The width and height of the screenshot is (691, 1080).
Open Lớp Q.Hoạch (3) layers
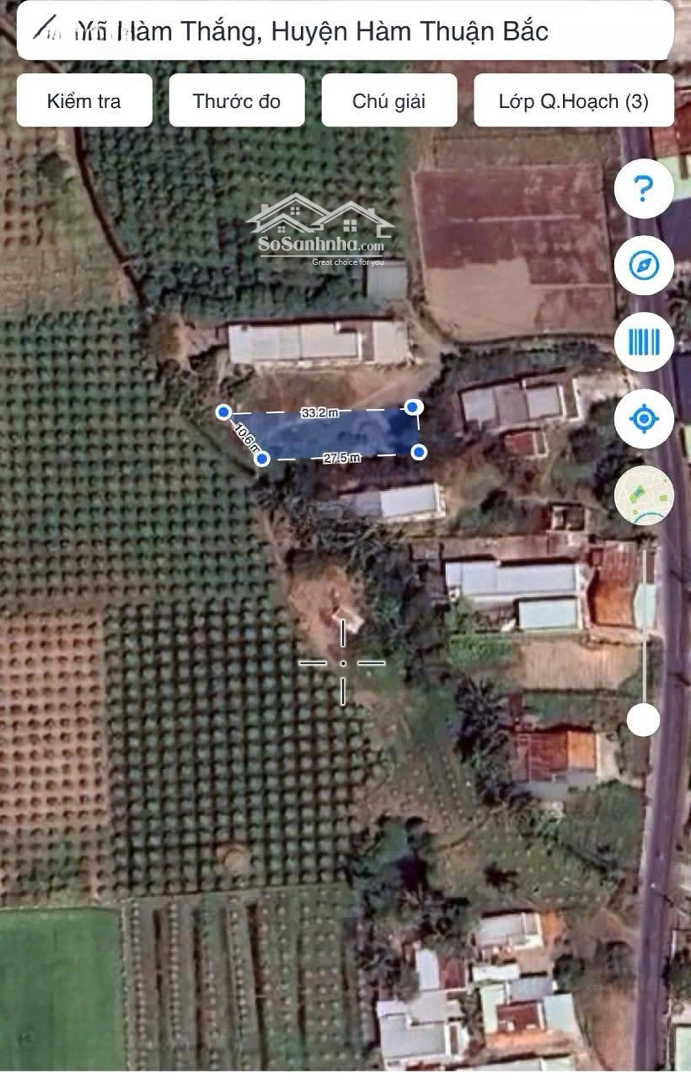(x=573, y=101)
